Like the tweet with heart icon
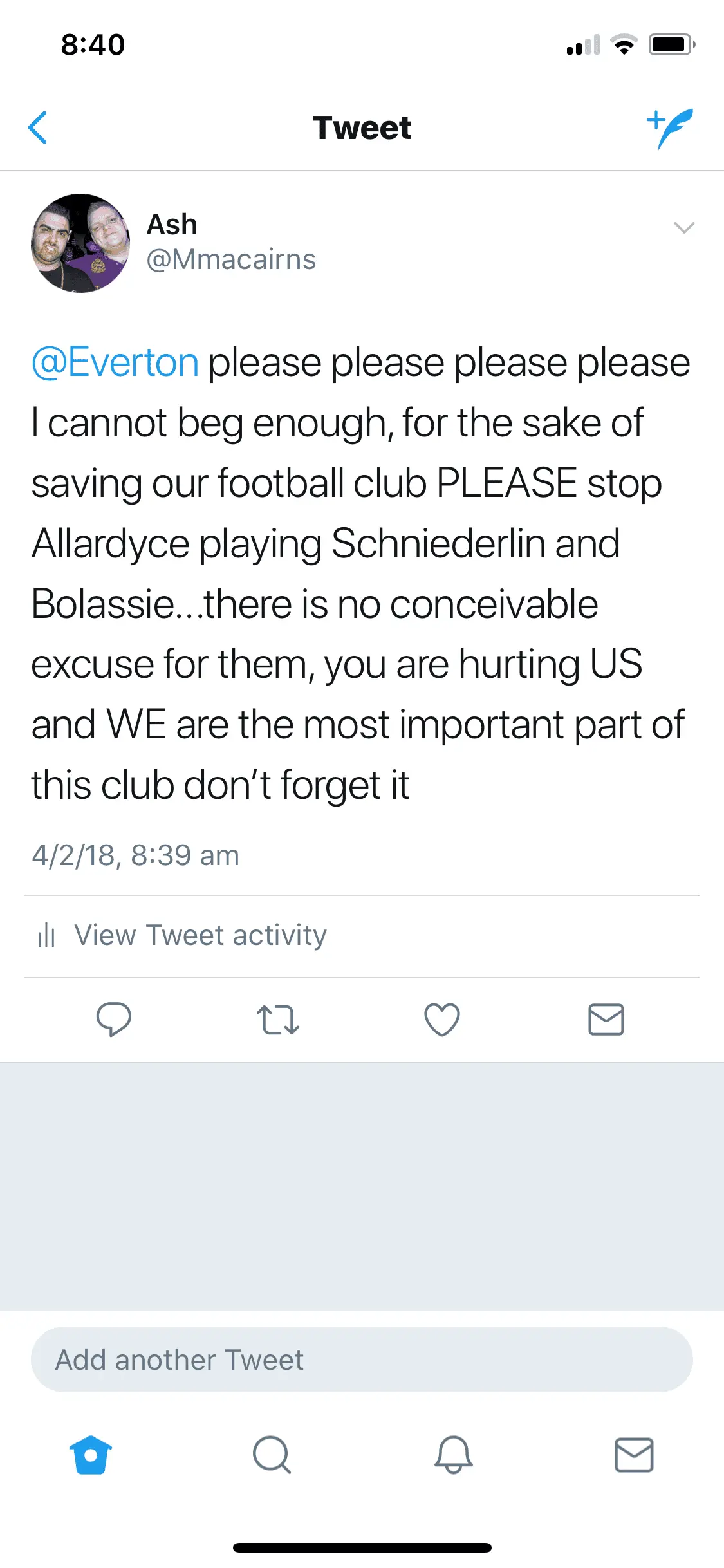 442,1020
